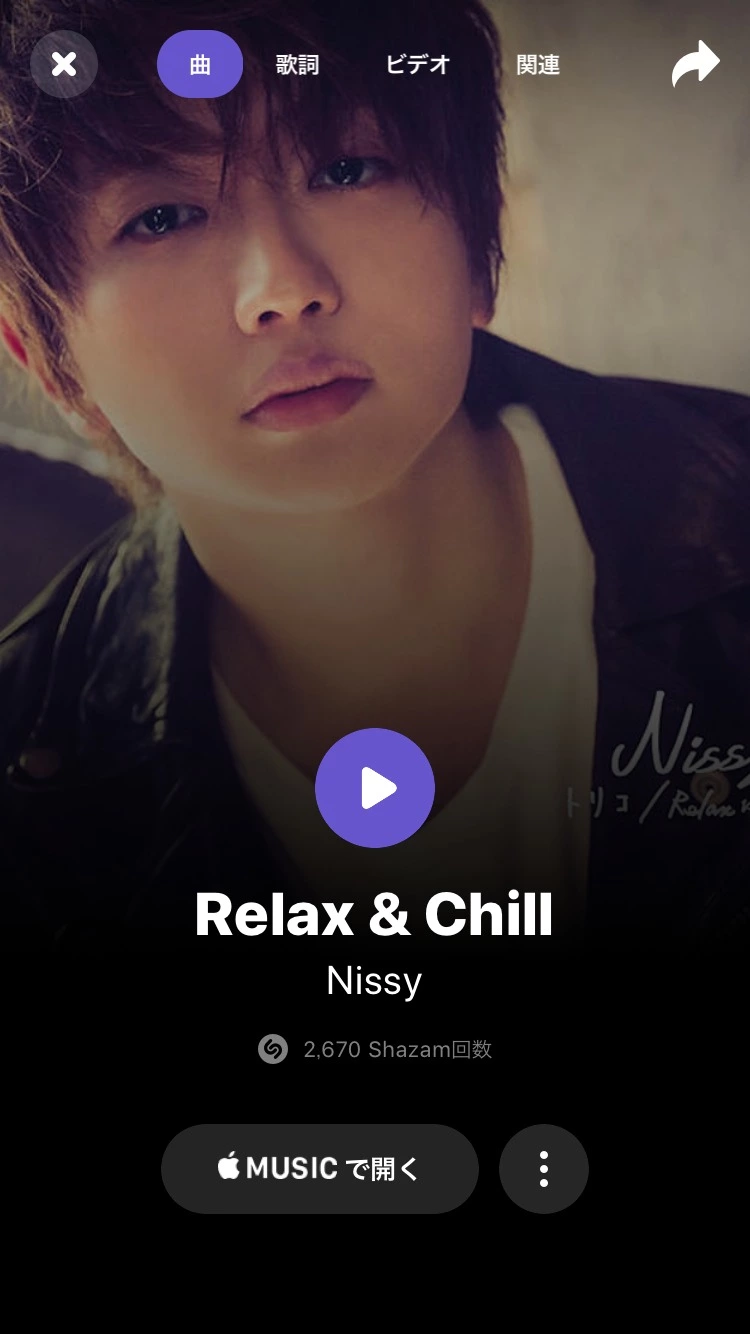
Task: Switch to the 歌詞 lyrics tab
Action: [x=297, y=65]
